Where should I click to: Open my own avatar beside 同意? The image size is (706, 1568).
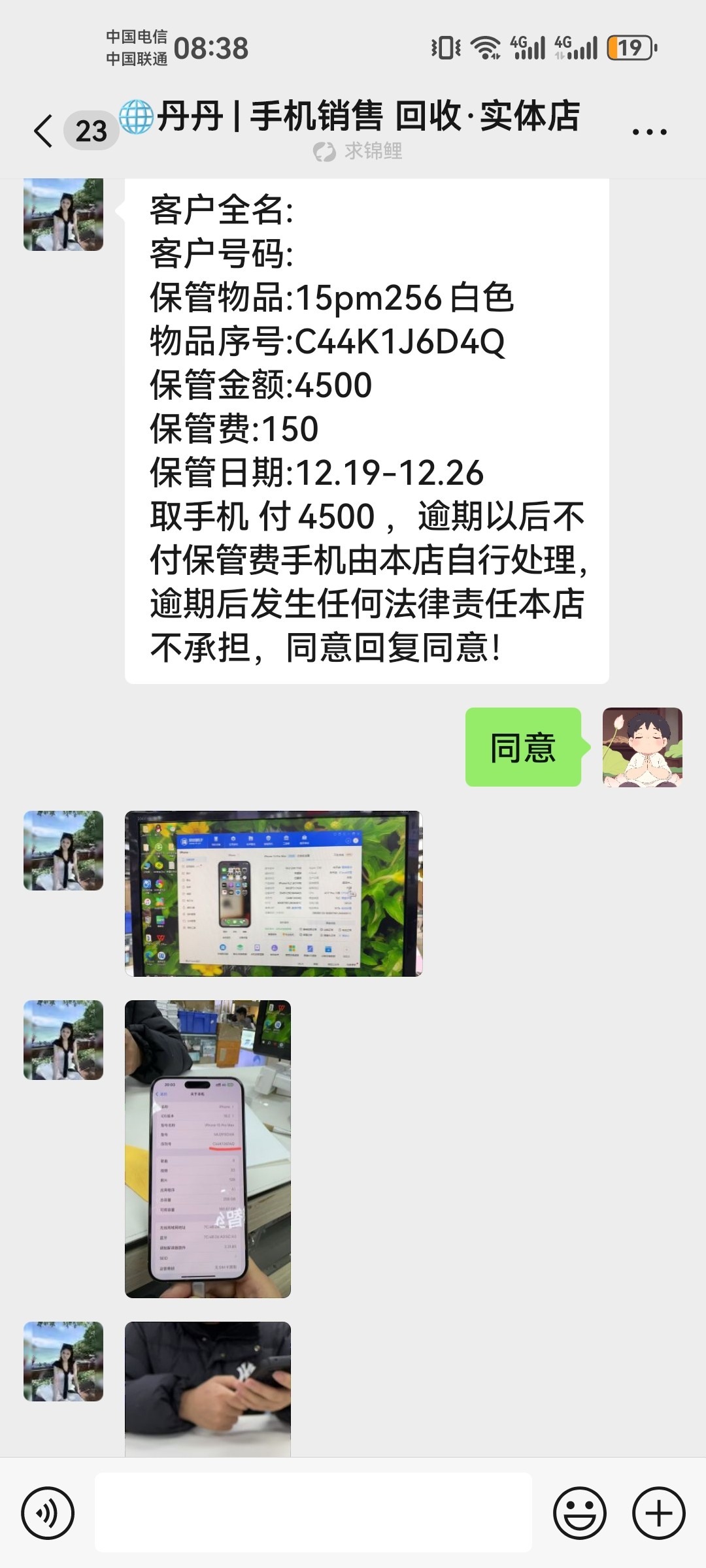[x=642, y=747]
